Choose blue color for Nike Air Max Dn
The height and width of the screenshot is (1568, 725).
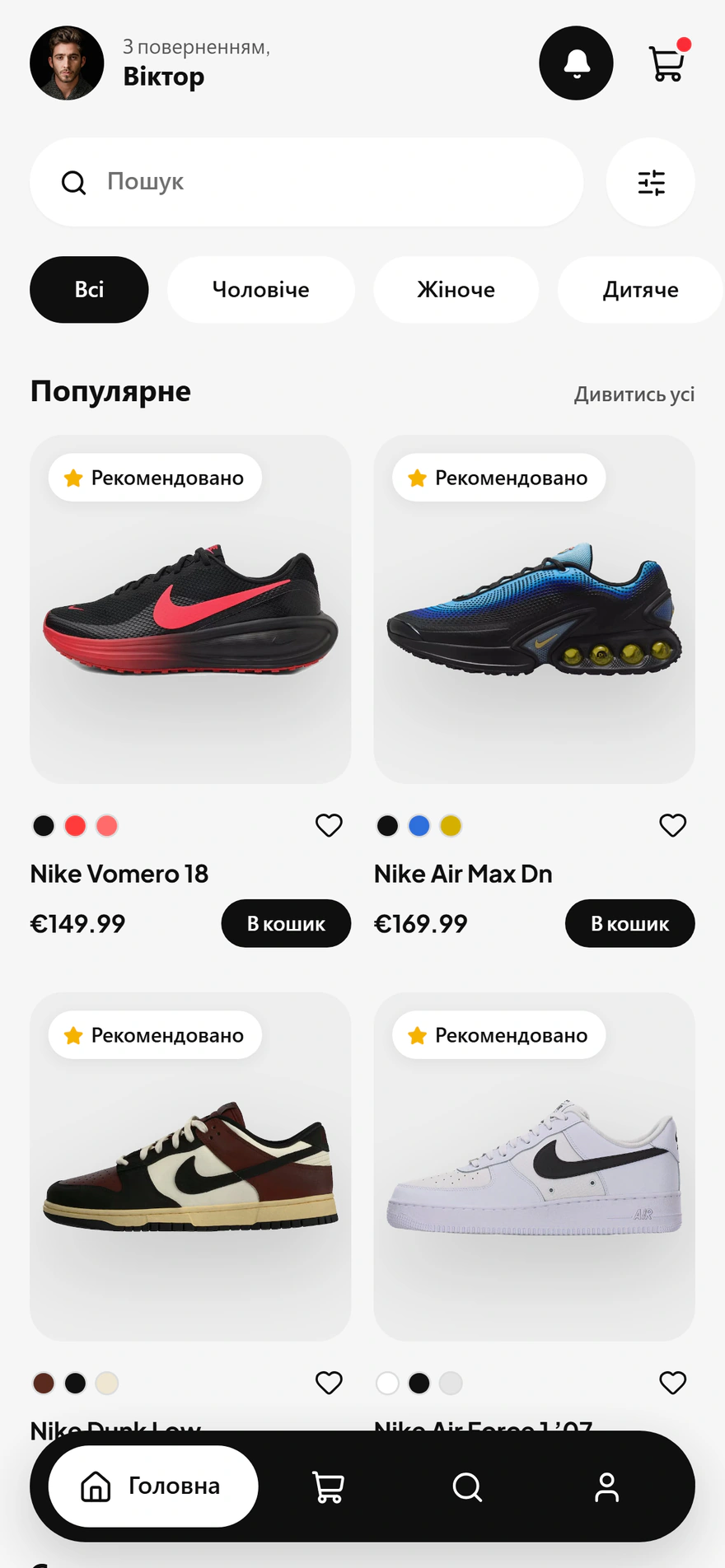pyautogui.click(x=419, y=825)
